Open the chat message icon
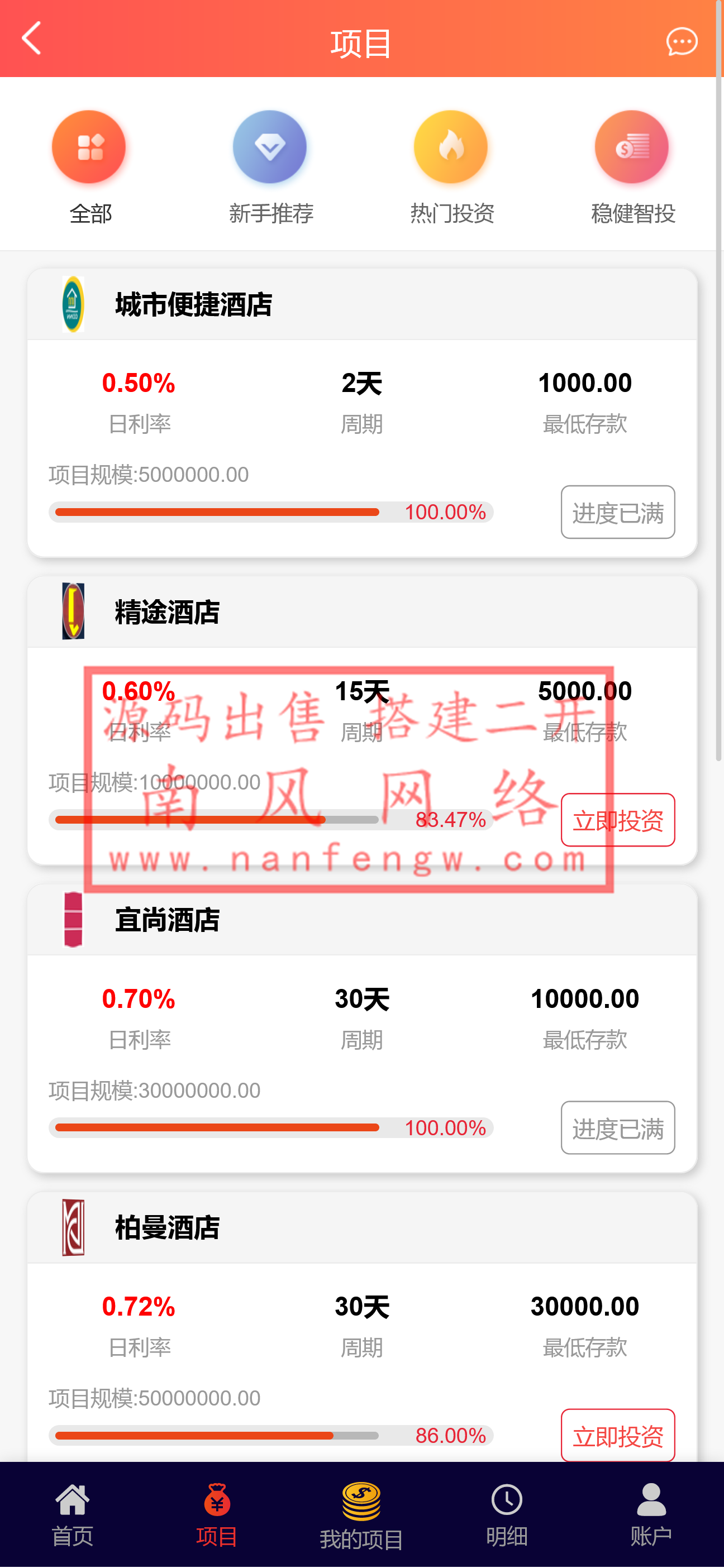Screen dimensions: 724x1568 [682, 41]
